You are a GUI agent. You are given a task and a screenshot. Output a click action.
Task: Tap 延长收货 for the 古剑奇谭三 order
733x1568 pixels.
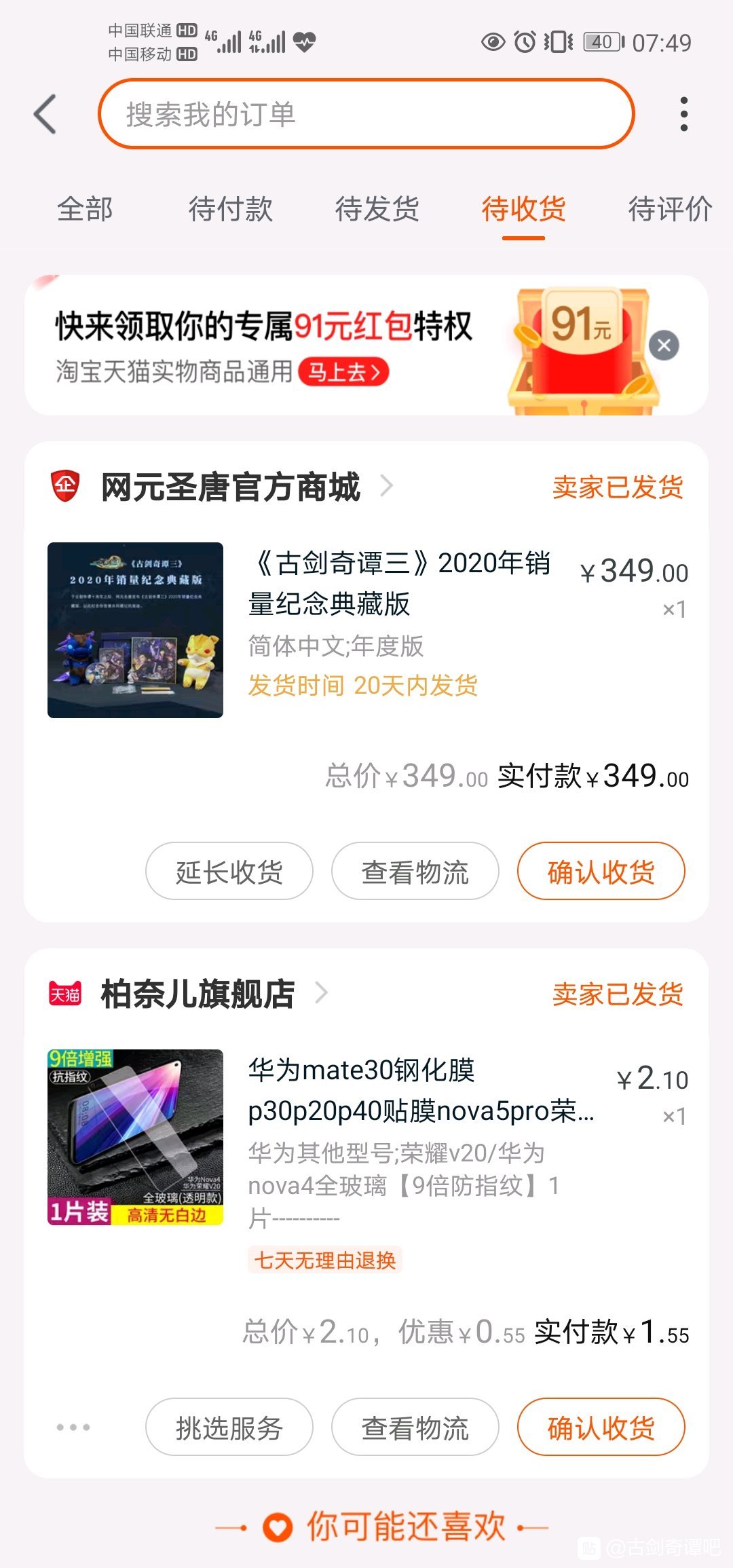[229, 872]
